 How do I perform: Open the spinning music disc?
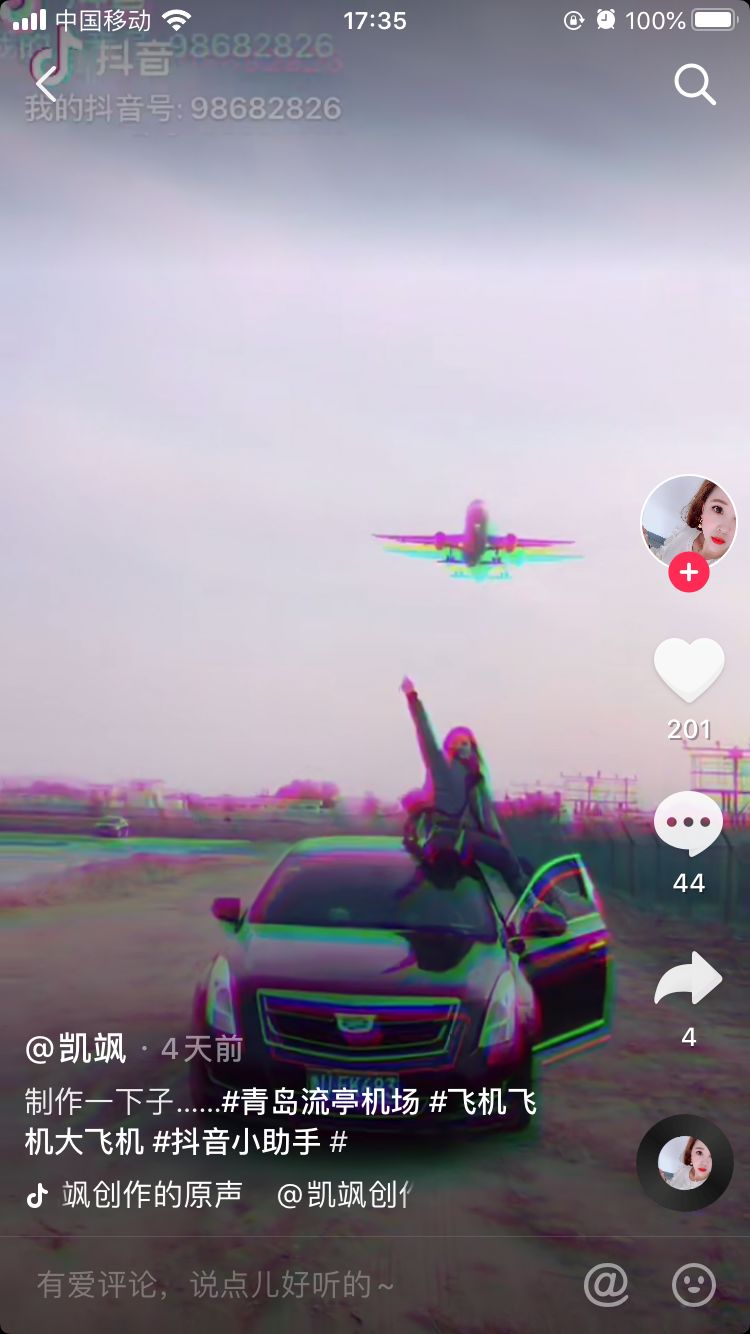point(685,1163)
